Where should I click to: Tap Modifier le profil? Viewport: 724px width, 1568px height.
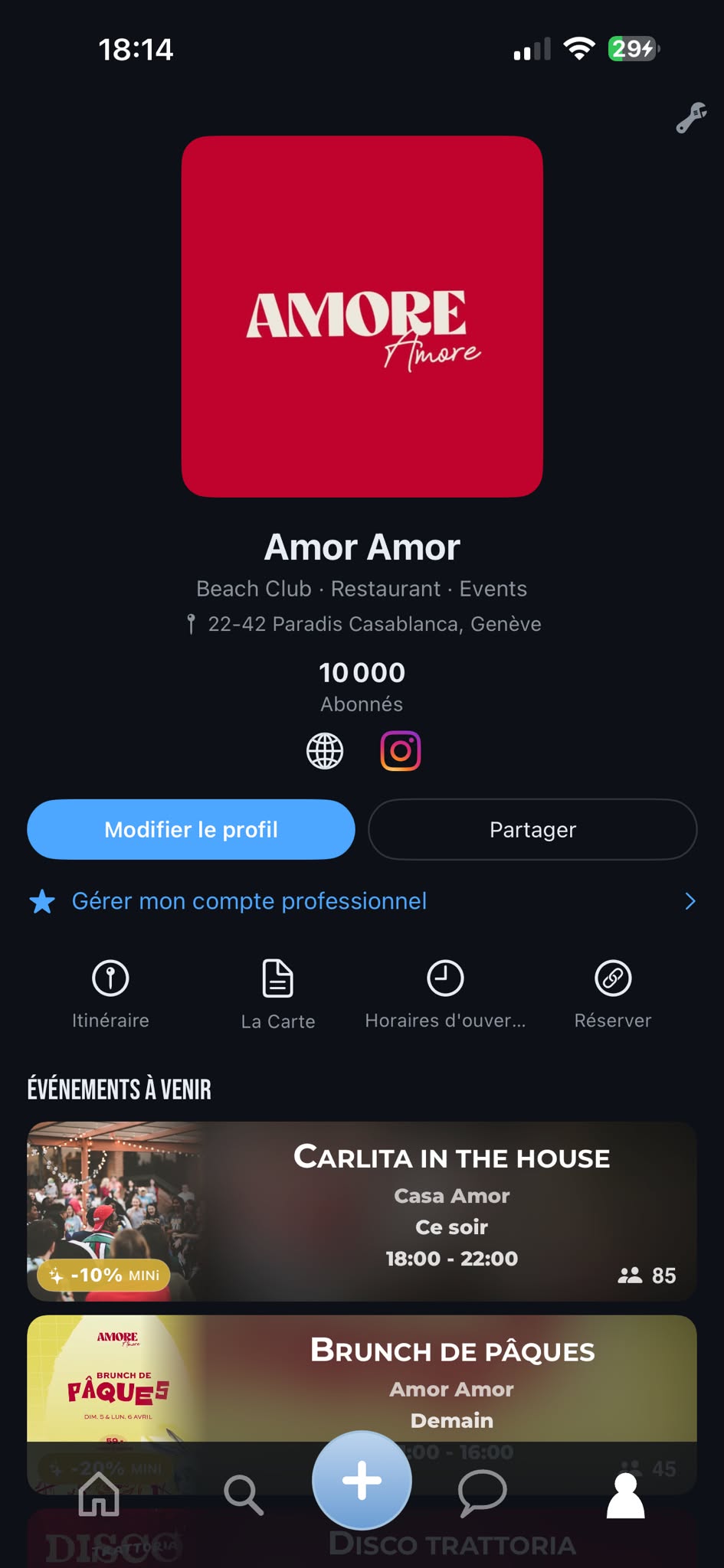point(191,829)
